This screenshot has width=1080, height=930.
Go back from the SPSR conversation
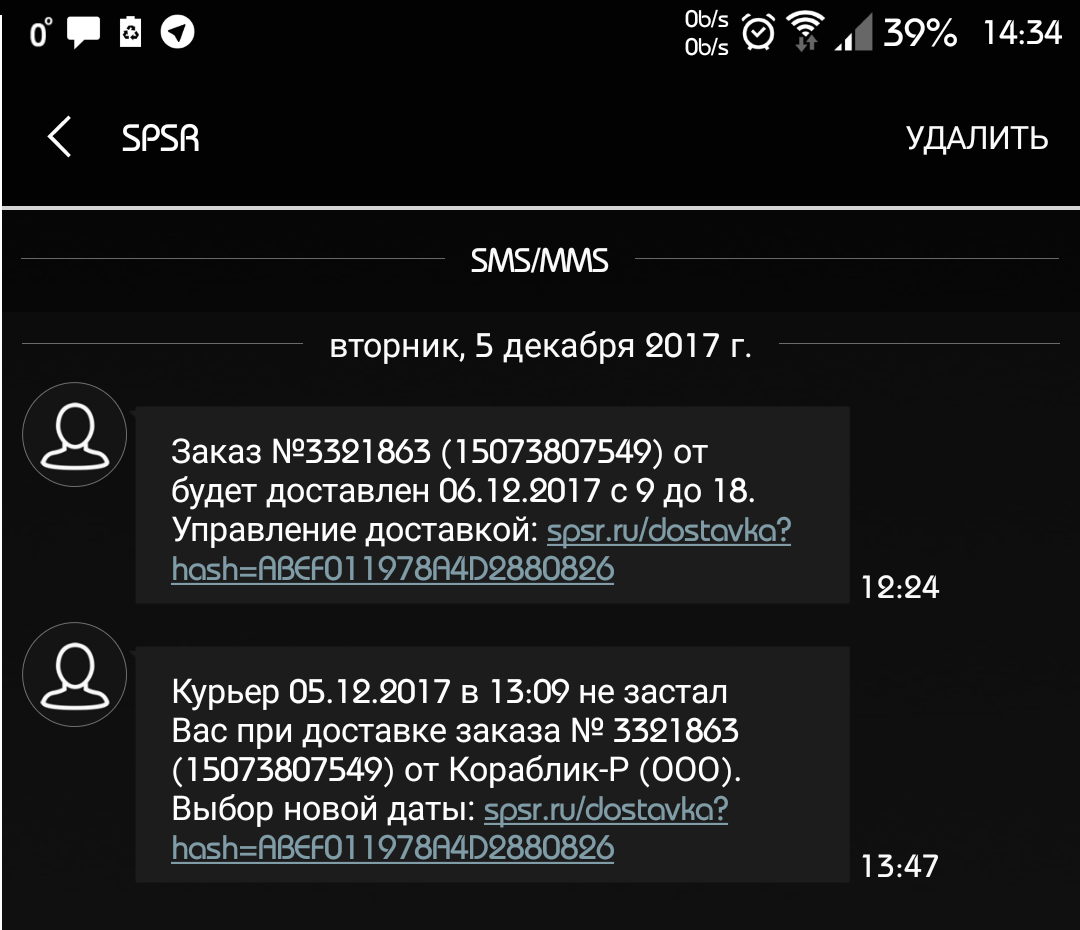coord(59,137)
